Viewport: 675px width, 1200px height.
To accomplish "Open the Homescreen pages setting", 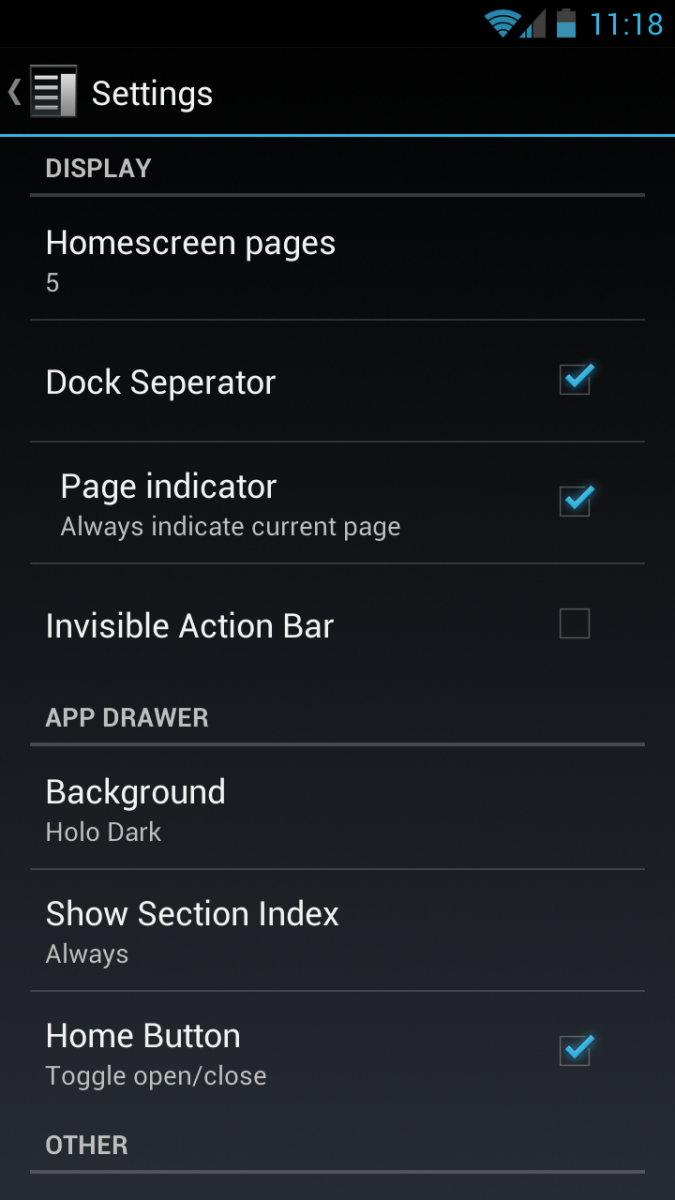I will click(337, 258).
